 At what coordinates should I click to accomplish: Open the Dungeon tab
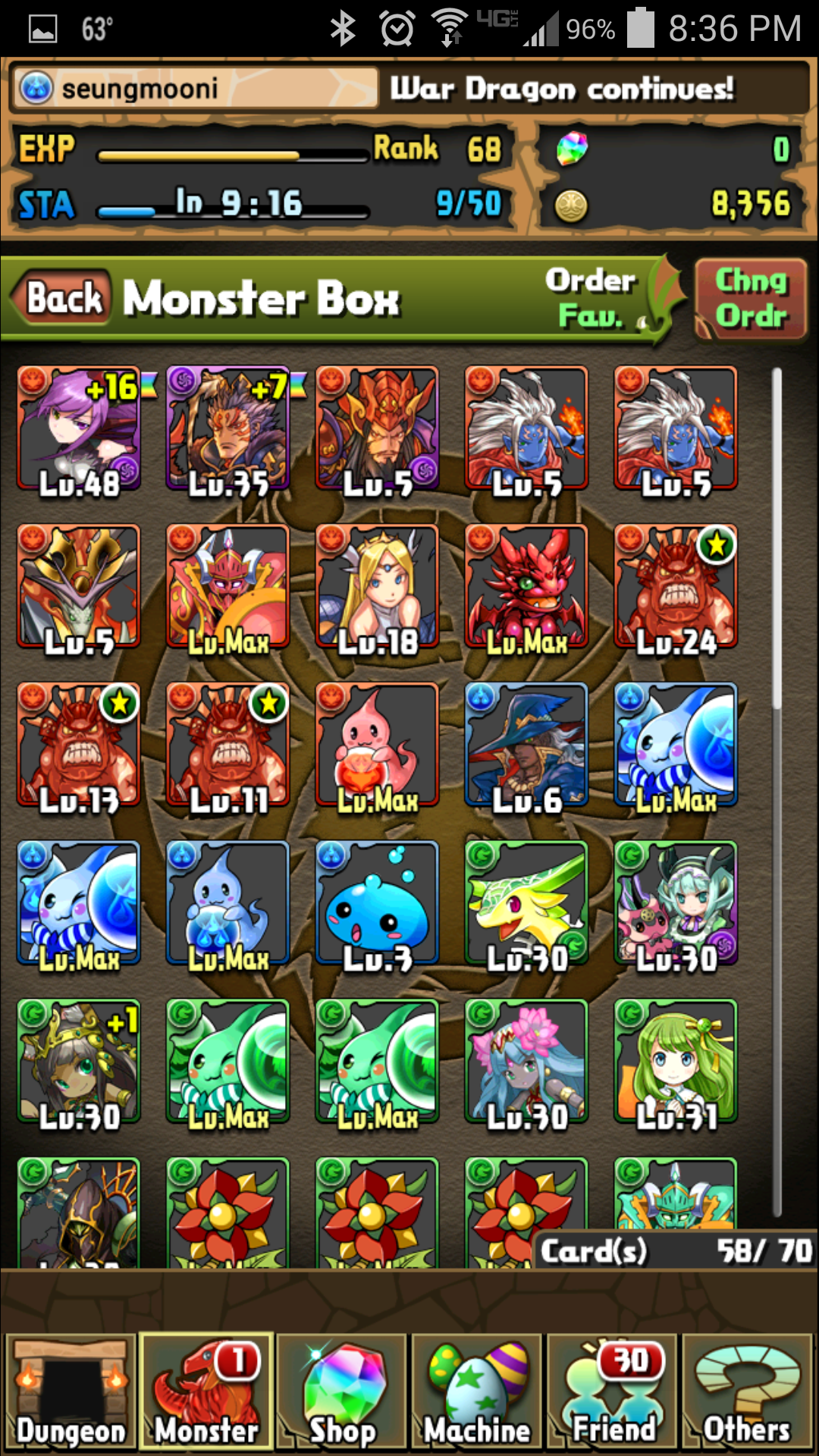(x=71, y=1392)
